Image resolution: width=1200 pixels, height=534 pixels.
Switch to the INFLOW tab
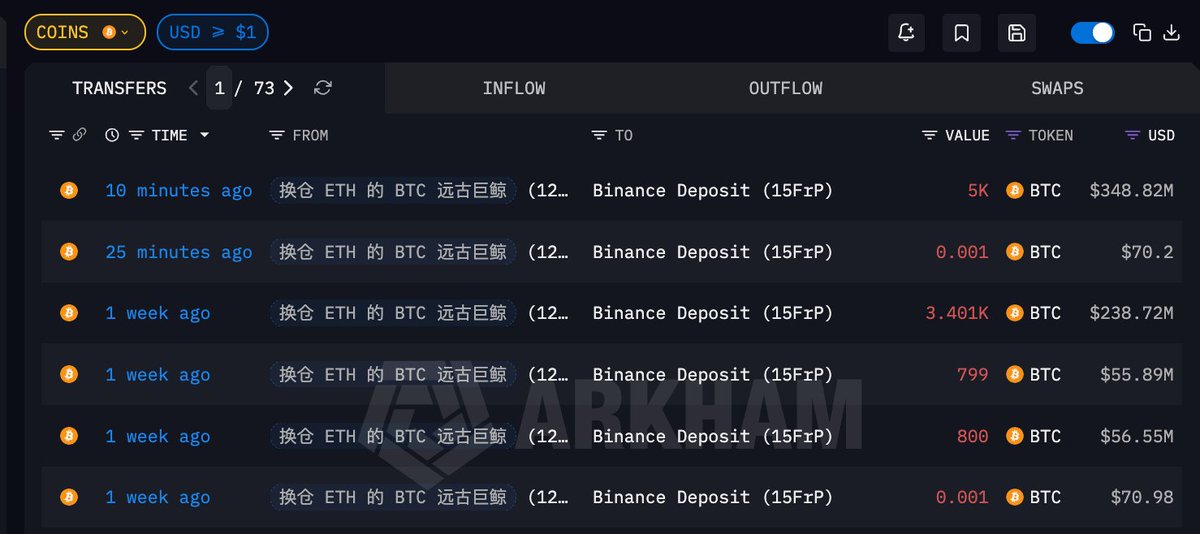pyautogui.click(x=514, y=88)
